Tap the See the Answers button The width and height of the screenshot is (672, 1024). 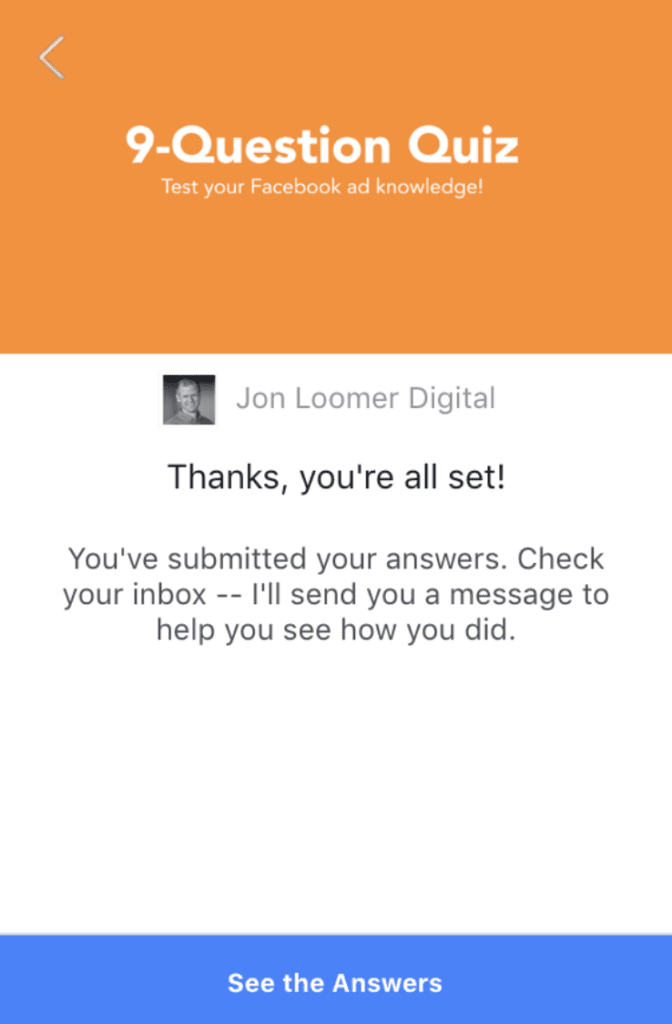point(336,982)
